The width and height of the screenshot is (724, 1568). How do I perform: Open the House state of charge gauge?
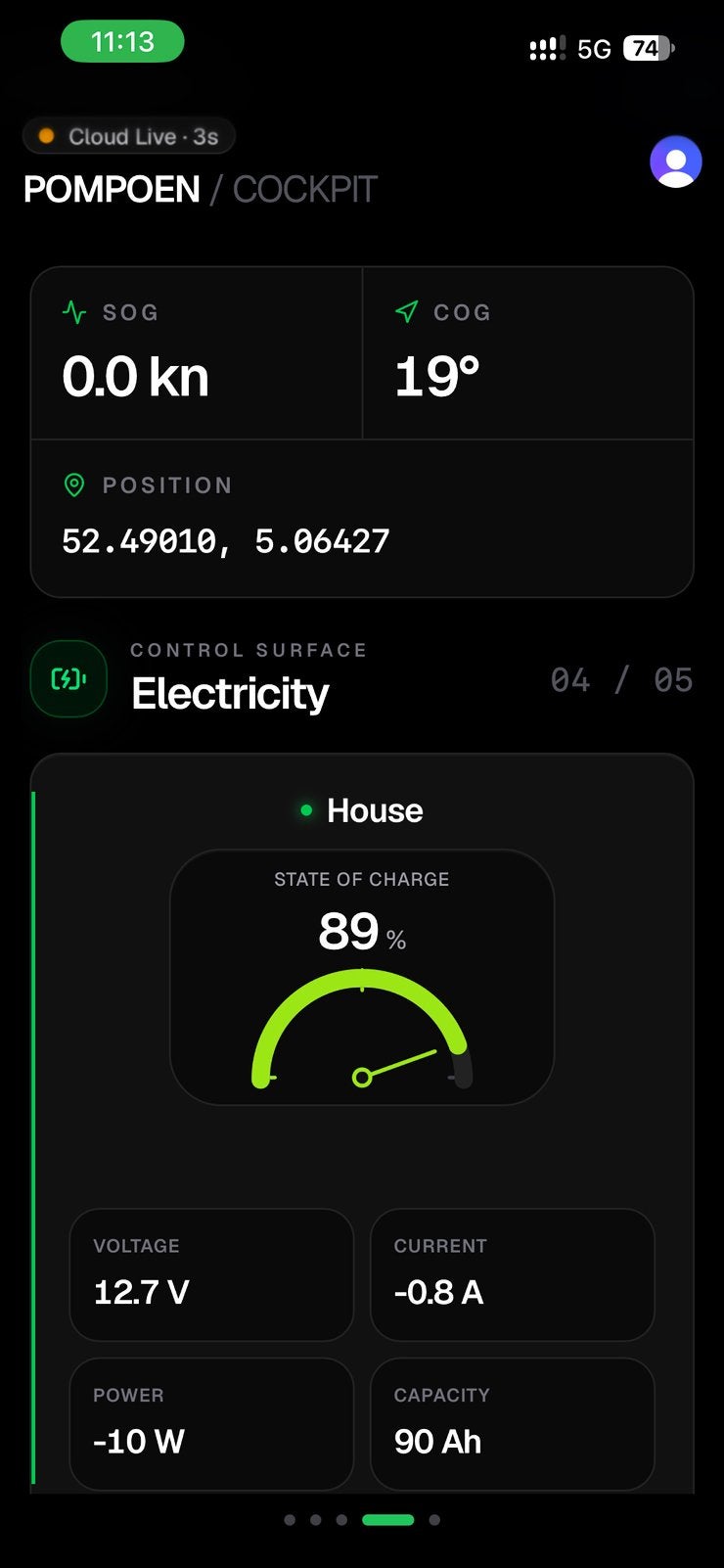coord(362,978)
